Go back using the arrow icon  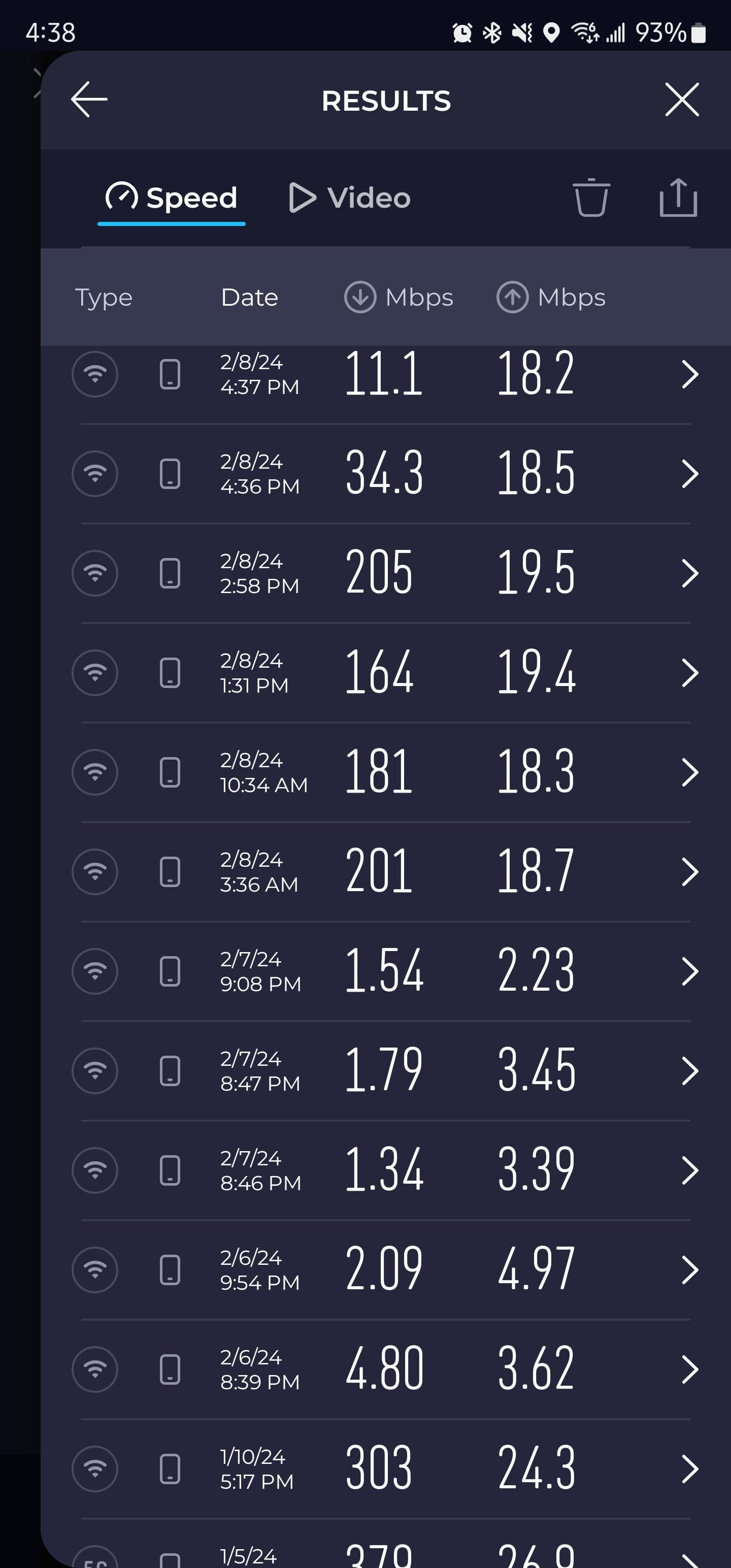(x=89, y=99)
